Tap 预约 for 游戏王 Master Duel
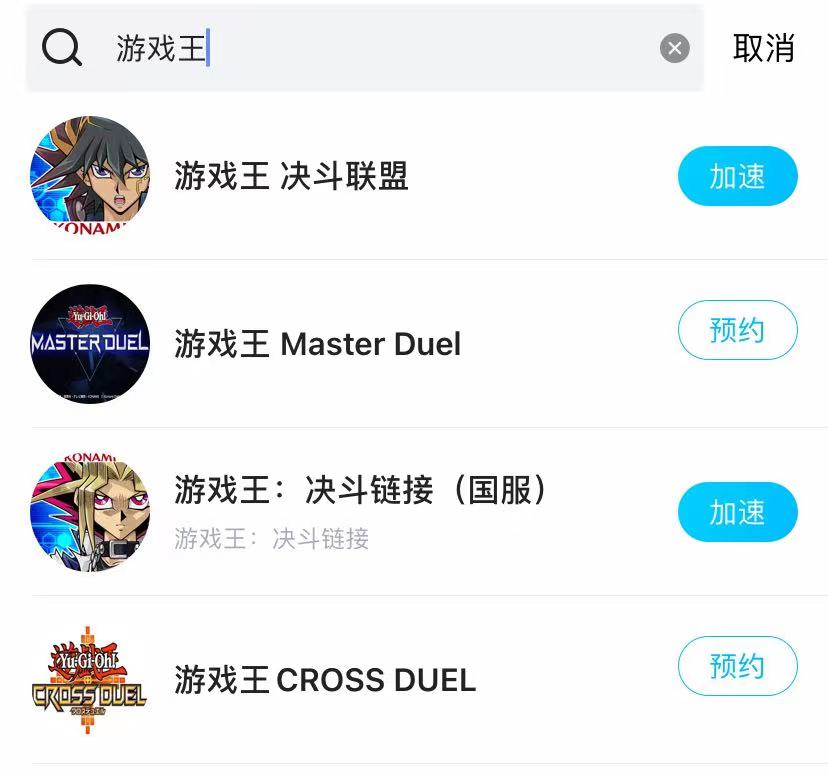Viewport: 828px width, 776px height. point(737,330)
